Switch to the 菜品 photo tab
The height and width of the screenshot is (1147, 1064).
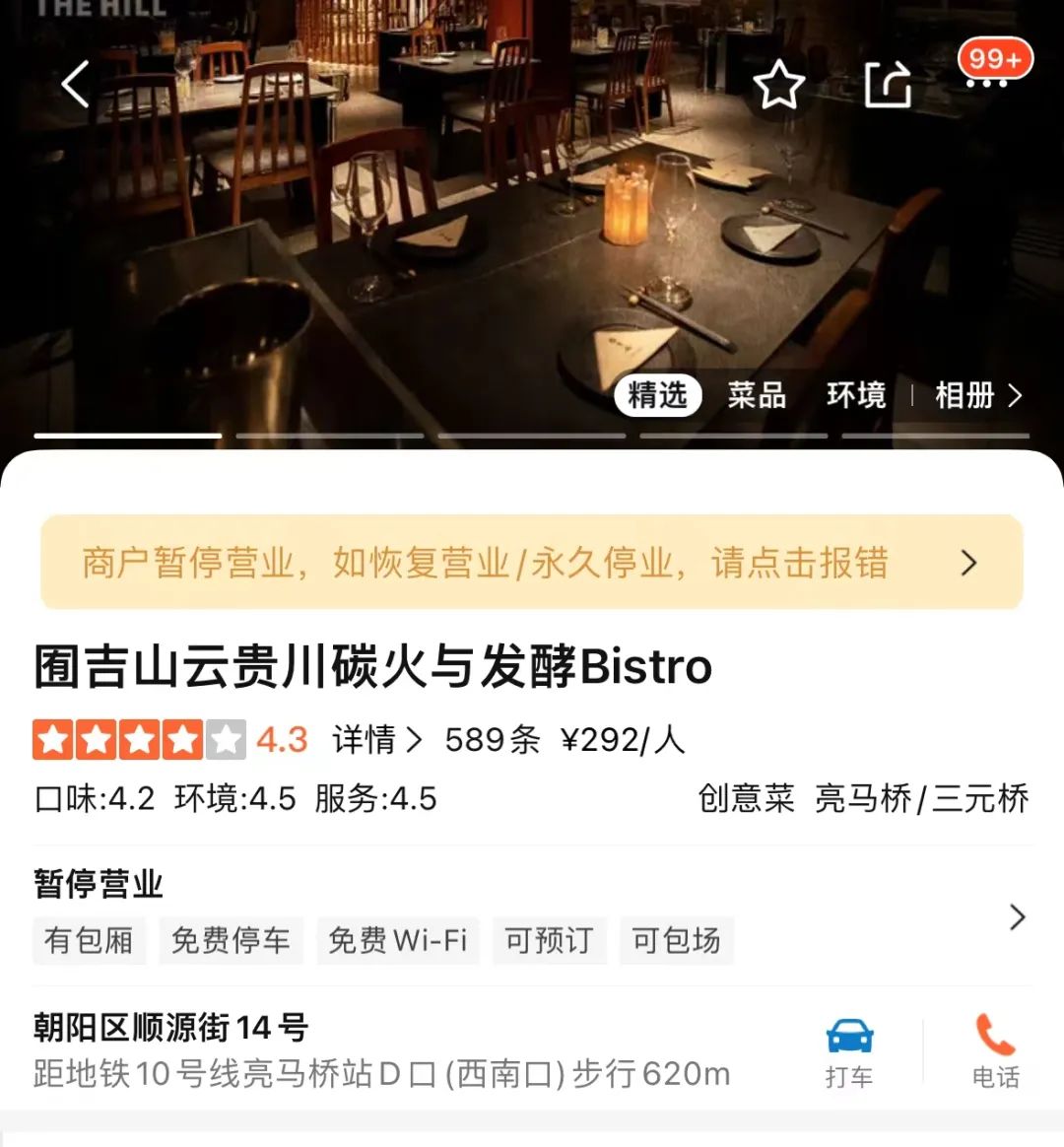(x=757, y=396)
